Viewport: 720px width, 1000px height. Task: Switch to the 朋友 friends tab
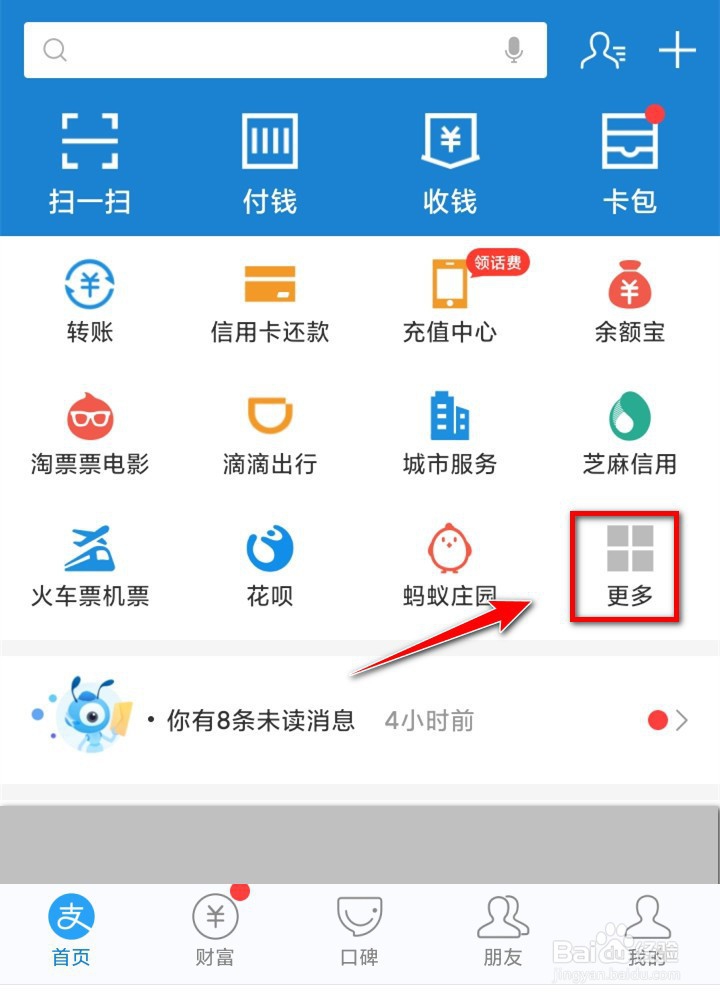point(502,930)
